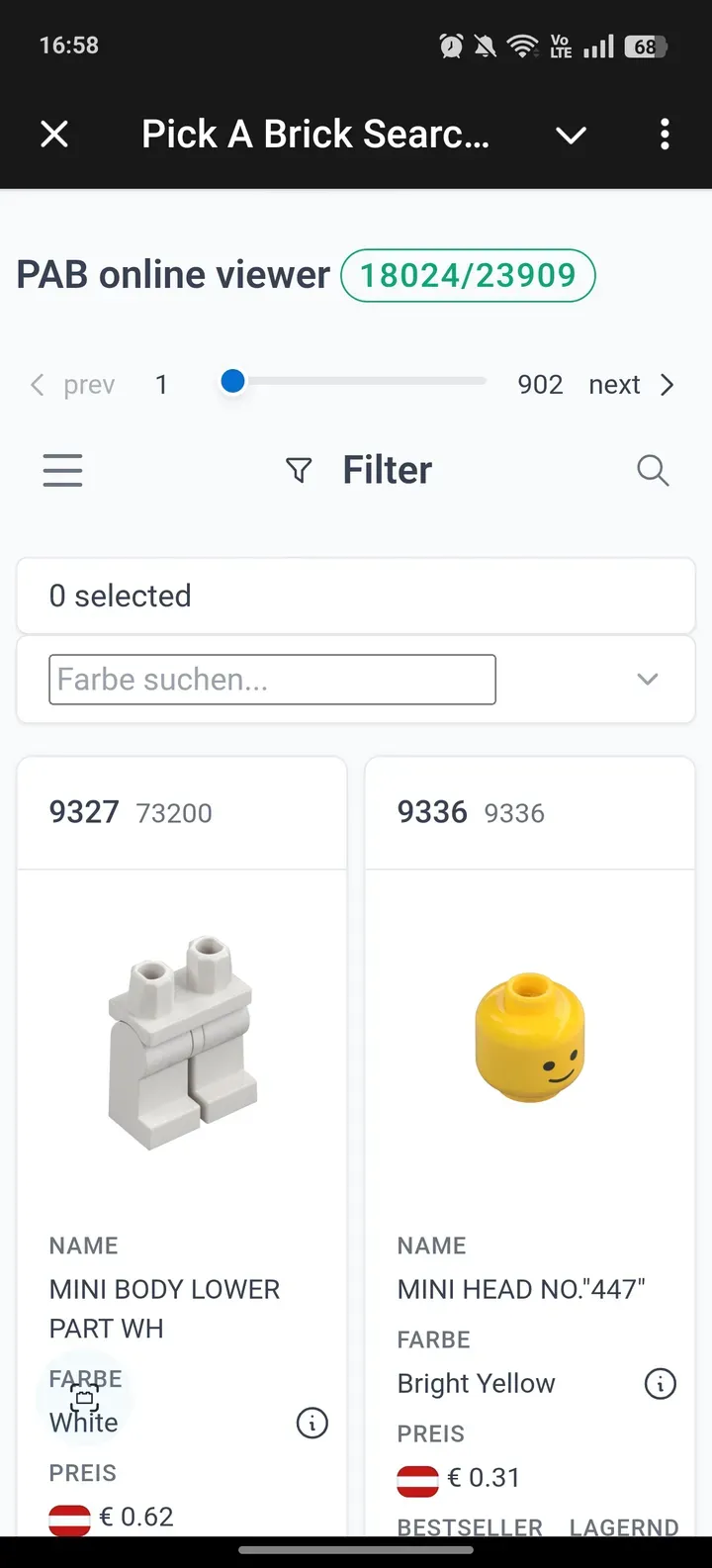Tap the info icon next to Bright Yellow
The width and height of the screenshot is (712, 1568).
point(660,1384)
